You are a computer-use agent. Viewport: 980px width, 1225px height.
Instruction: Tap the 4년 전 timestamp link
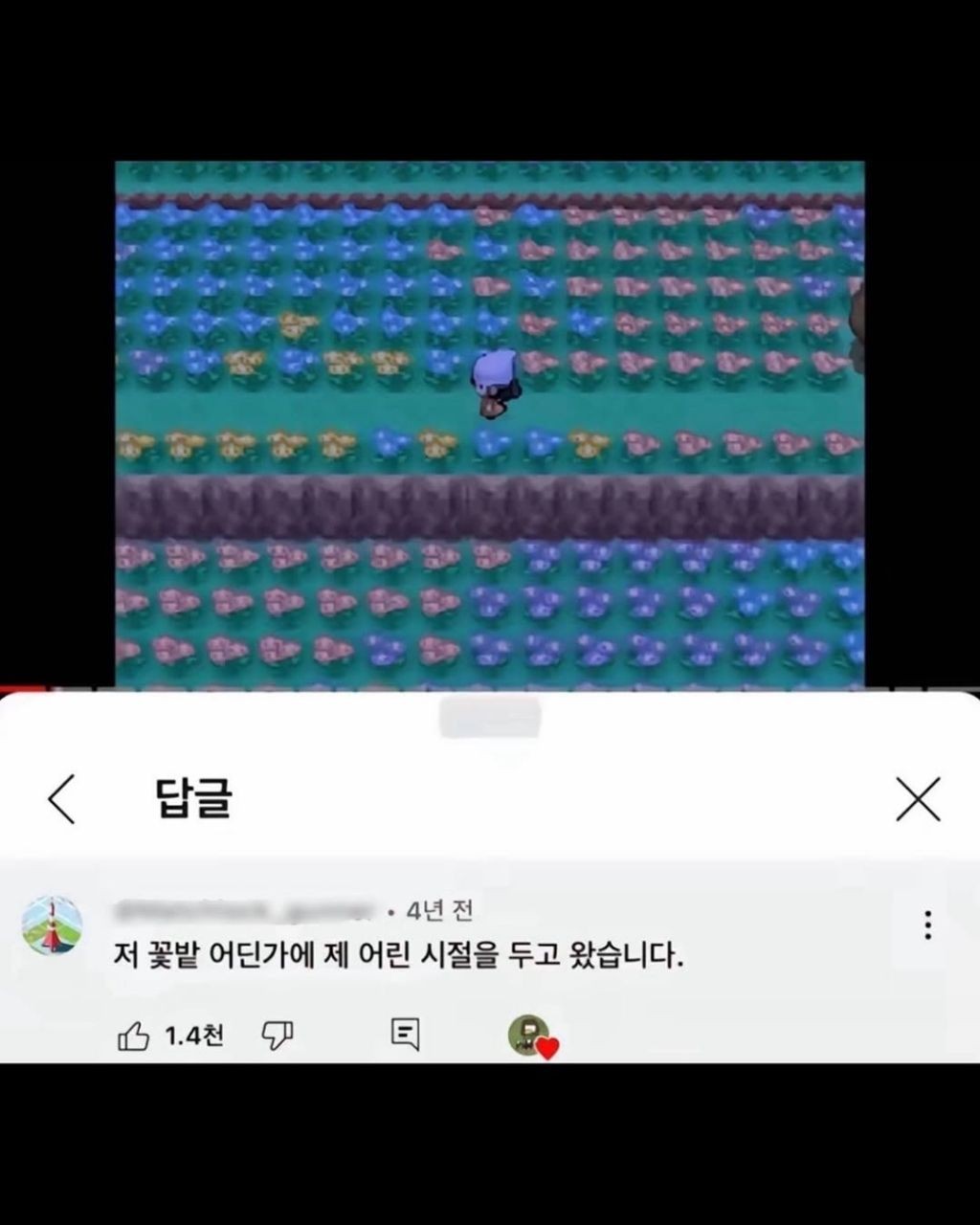(442, 911)
